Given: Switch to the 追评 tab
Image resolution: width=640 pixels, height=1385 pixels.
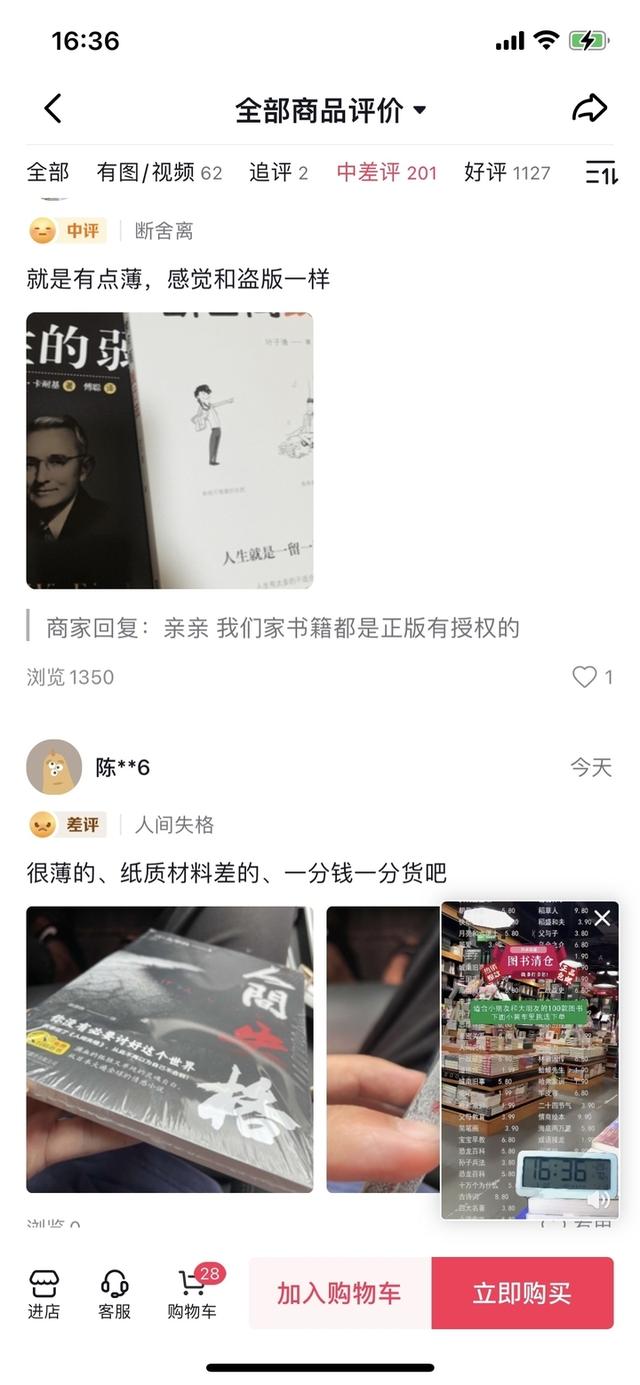Looking at the screenshot, I should (x=278, y=172).
